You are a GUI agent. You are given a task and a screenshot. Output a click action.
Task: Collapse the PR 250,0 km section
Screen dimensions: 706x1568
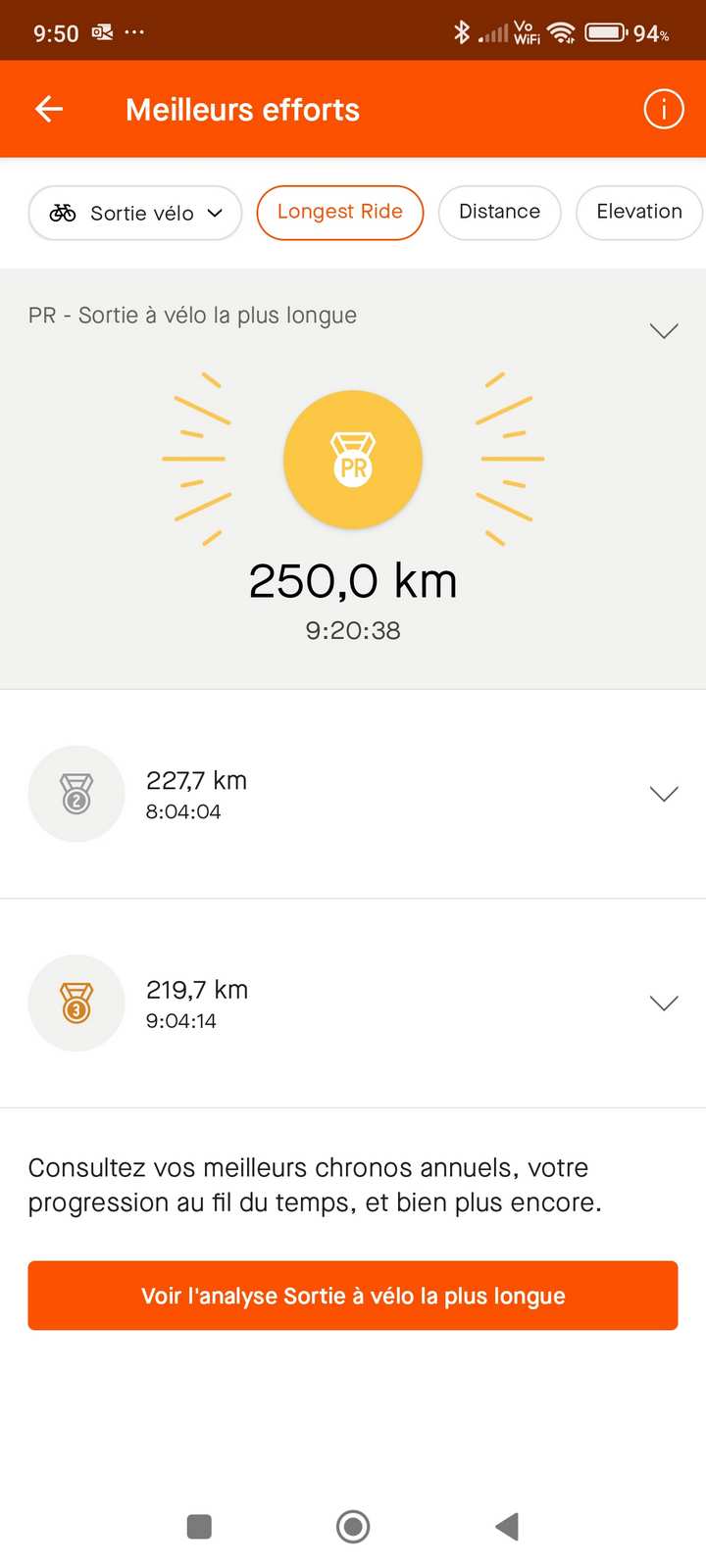664,331
